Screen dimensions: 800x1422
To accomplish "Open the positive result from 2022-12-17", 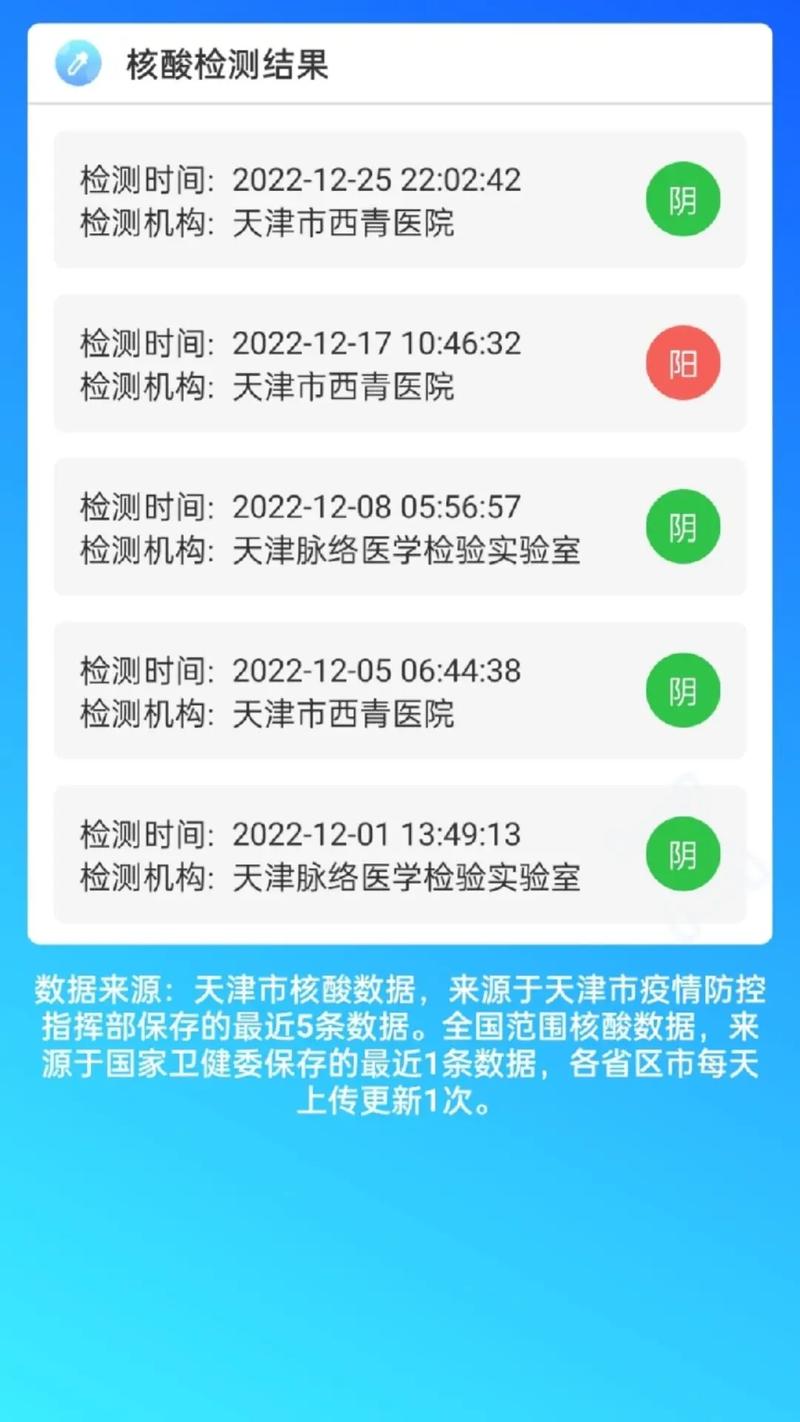I will [400, 363].
